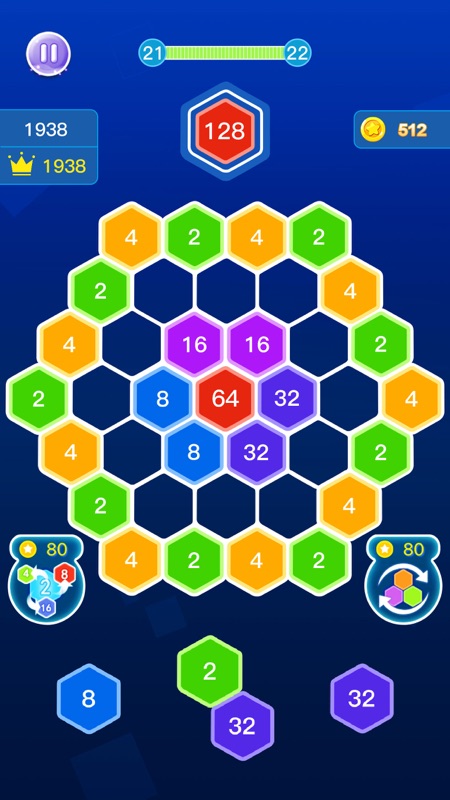This screenshot has height=800, width=450.
Task: Open the coin balance showing 512
Action: (x=402, y=130)
